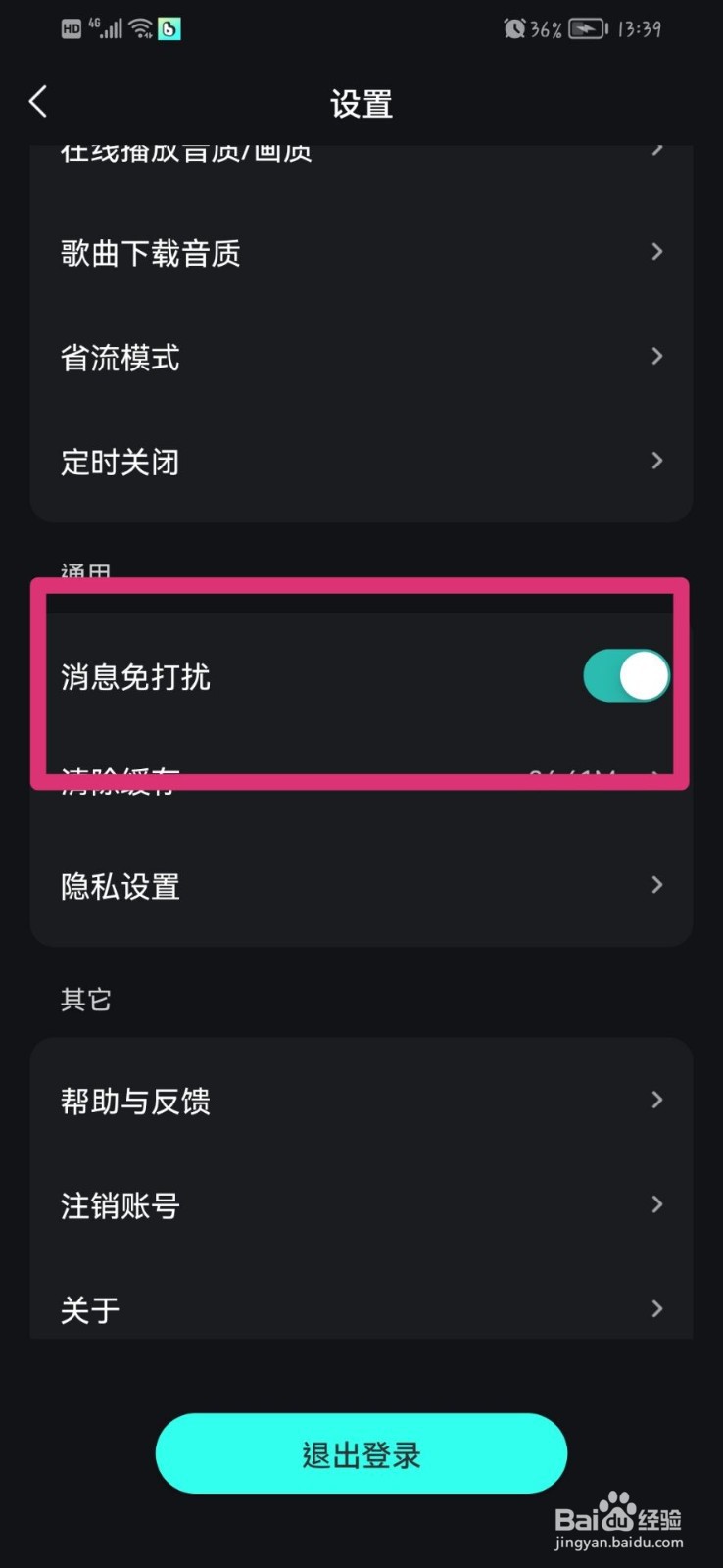Open 帮助与反馈 help and feedback
723x1568 pixels.
click(x=361, y=1101)
